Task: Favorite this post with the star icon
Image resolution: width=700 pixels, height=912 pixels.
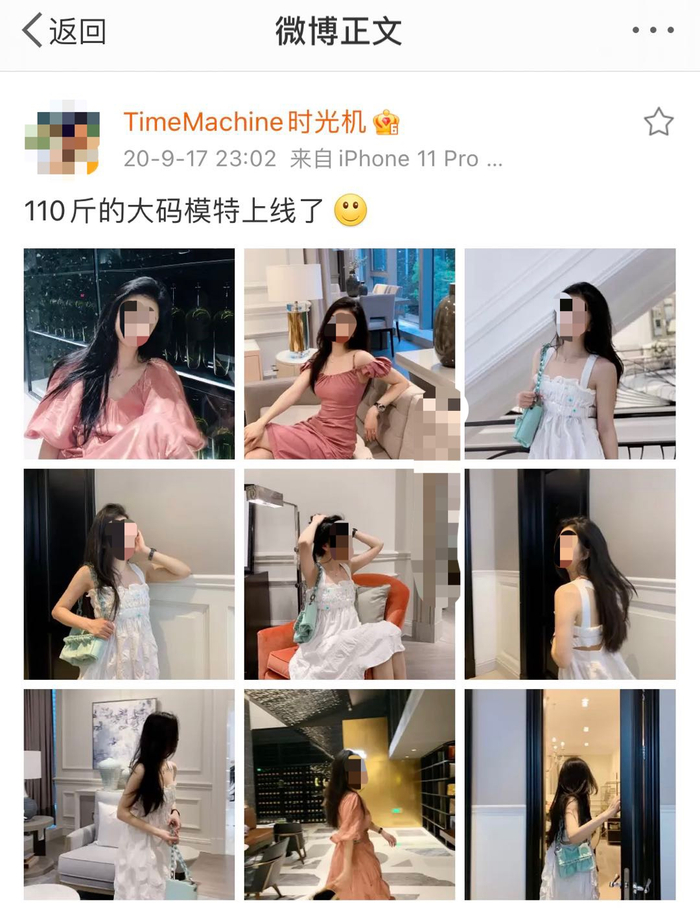Action: [658, 123]
